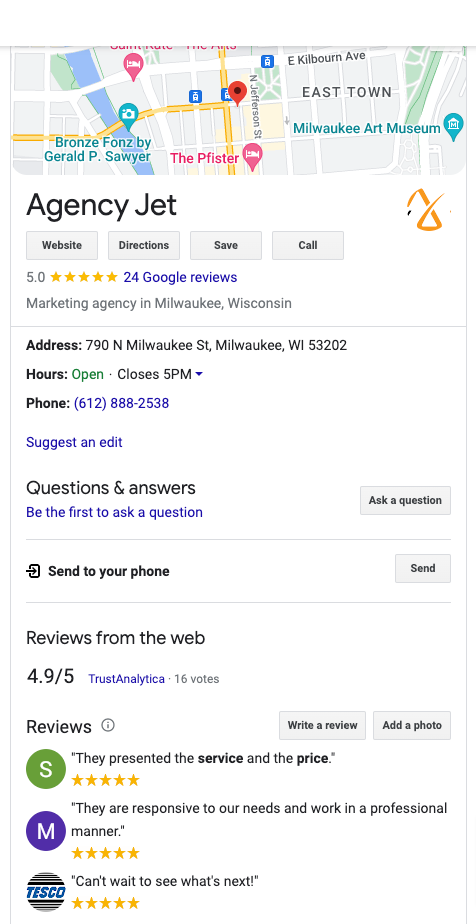Expand the business hours dropdown arrow

(x=199, y=374)
